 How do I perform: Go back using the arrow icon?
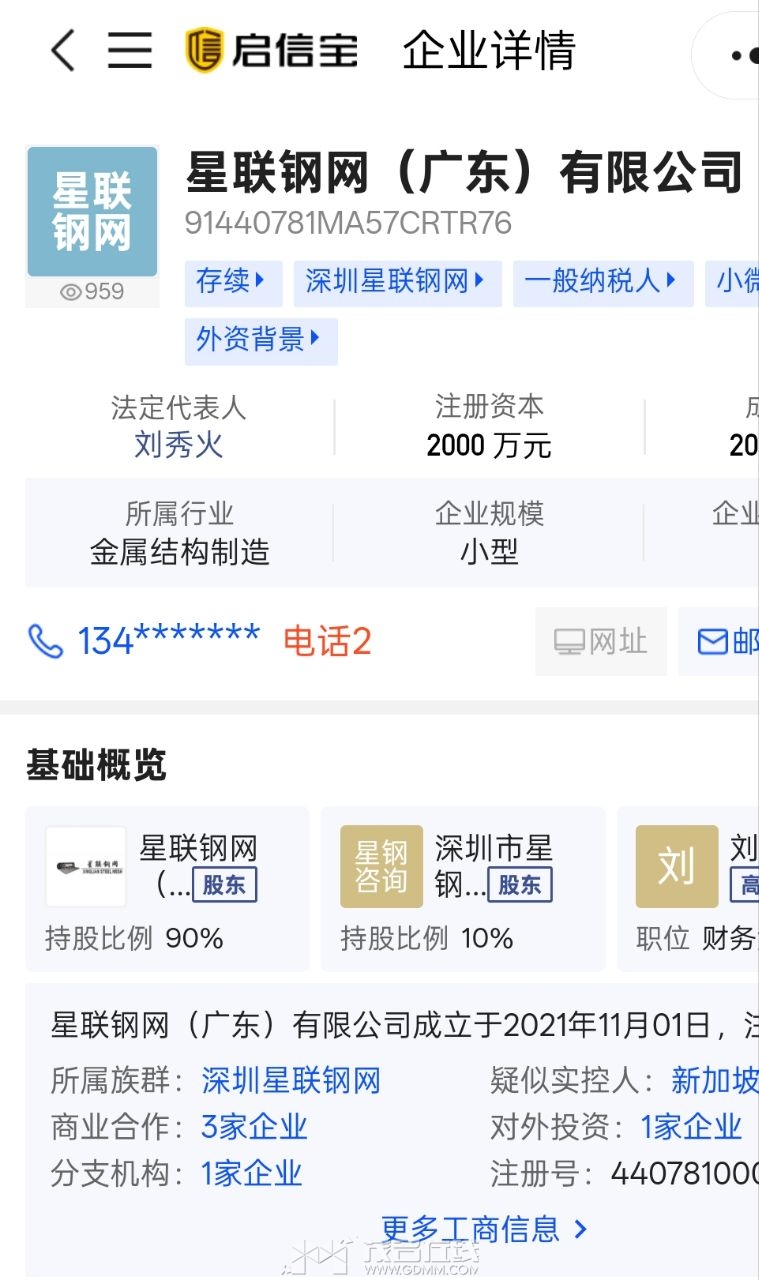point(63,51)
